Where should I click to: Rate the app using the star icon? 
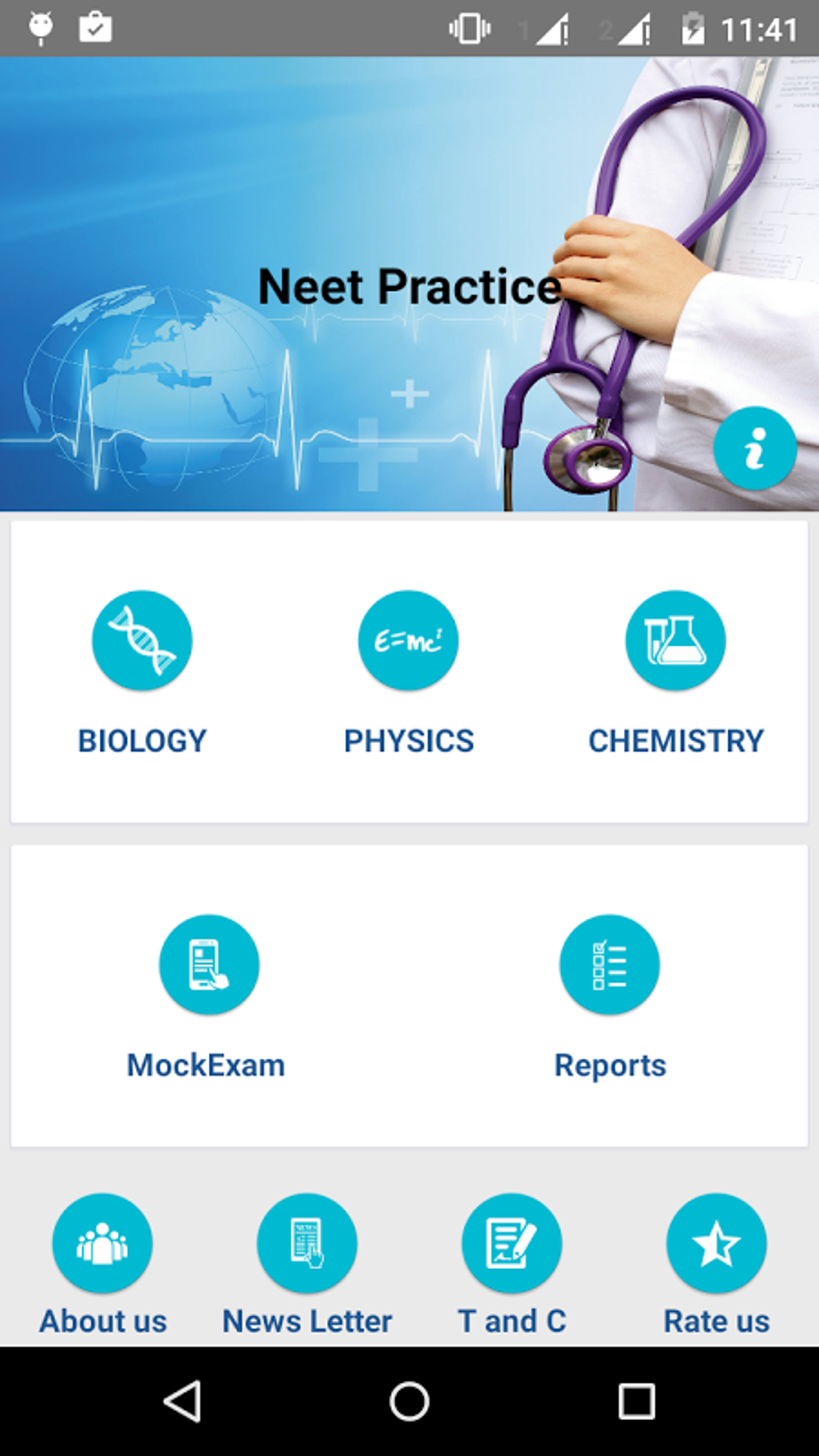716,1242
